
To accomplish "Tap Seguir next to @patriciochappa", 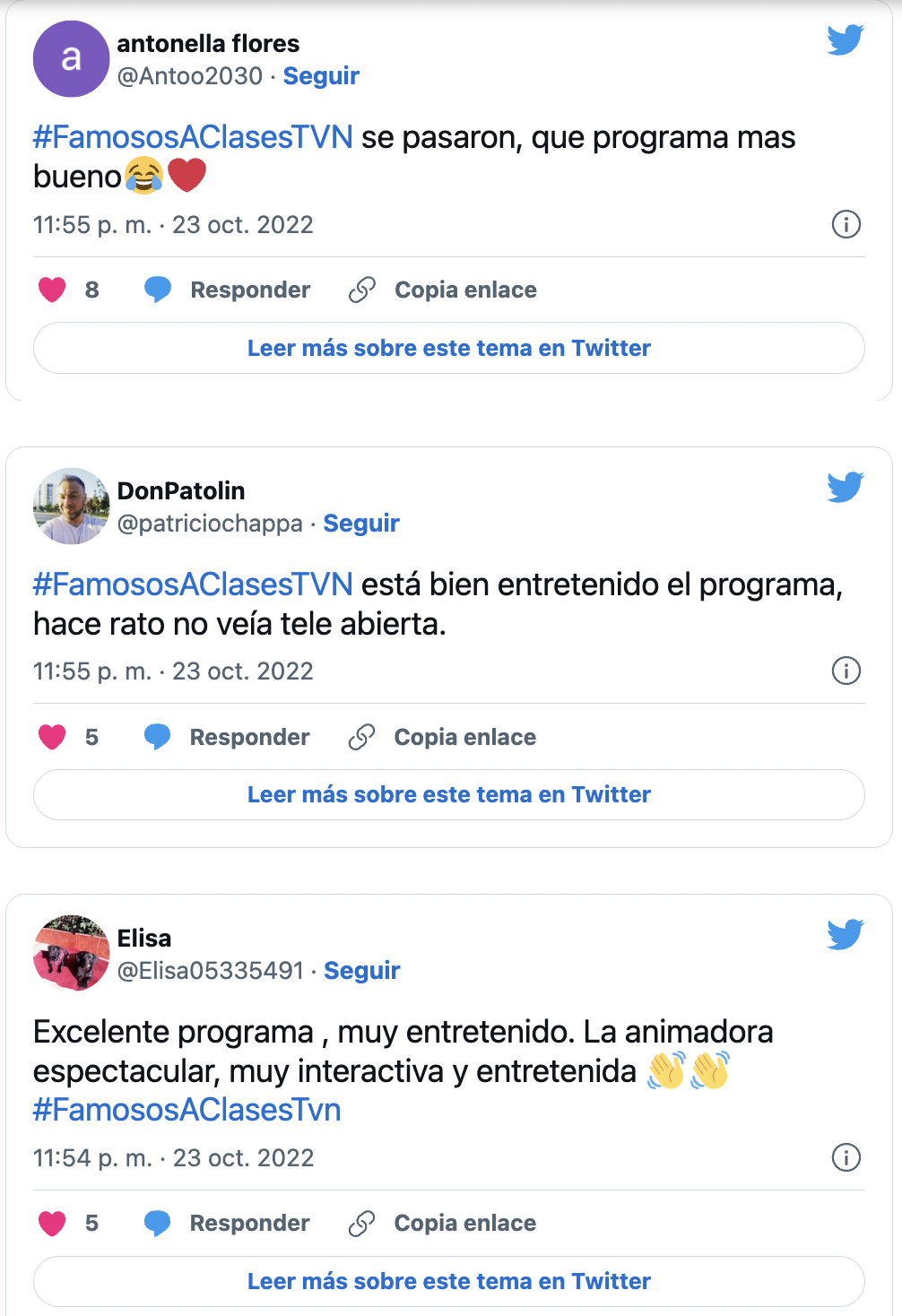I will (x=361, y=524).
